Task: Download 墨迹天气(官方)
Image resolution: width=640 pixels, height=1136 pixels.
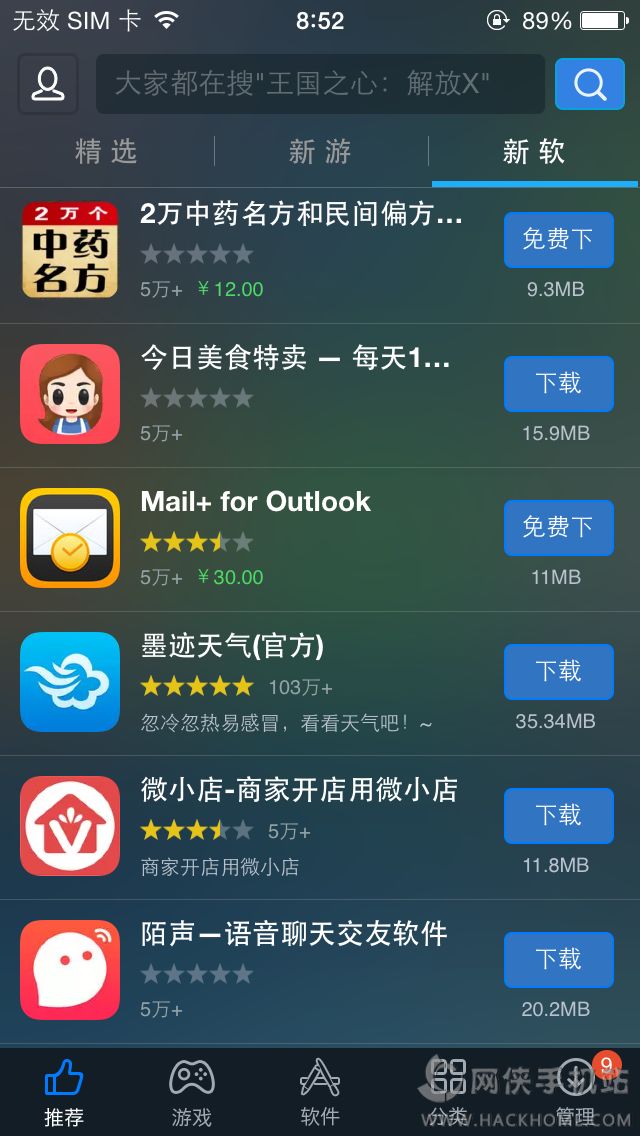Action: click(x=558, y=671)
